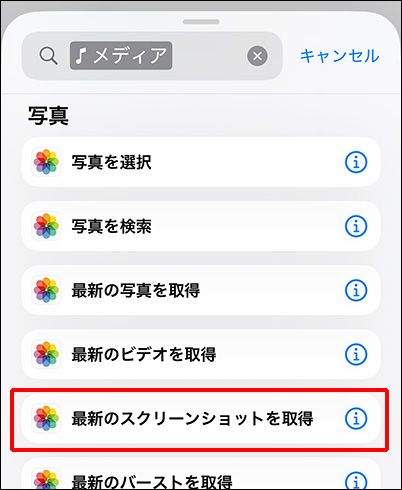The image size is (402, 490).
Task: Open info for 最新のビデオを取得
Action: click(356, 354)
